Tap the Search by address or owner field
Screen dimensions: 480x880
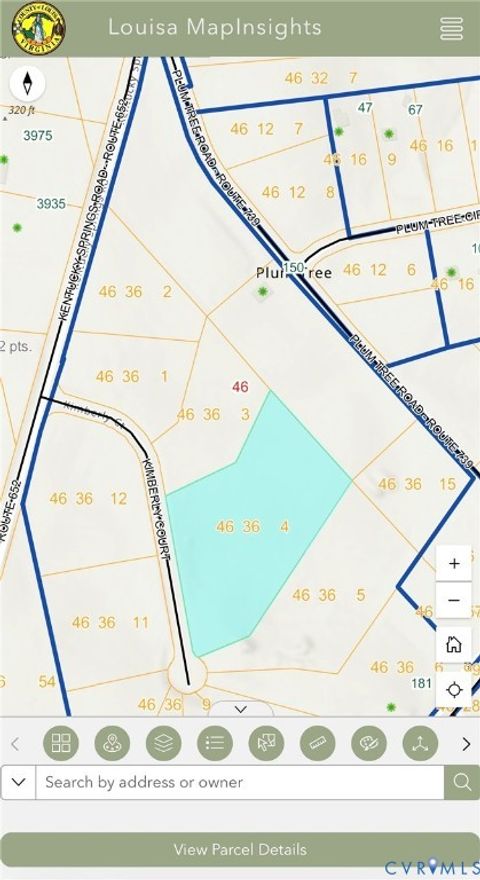coord(240,782)
